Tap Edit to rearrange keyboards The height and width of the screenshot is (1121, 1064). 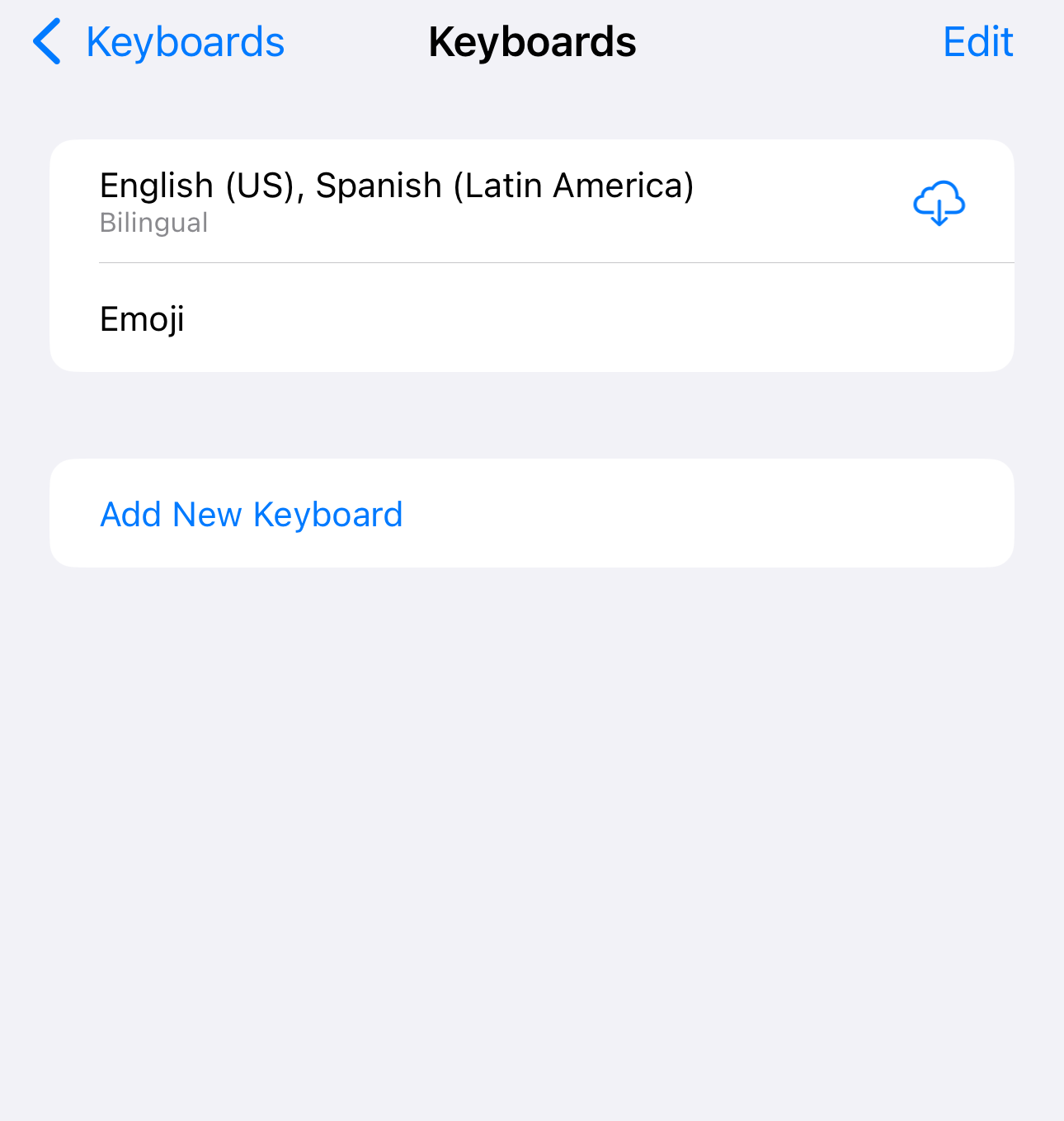pyautogui.click(x=977, y=42)
